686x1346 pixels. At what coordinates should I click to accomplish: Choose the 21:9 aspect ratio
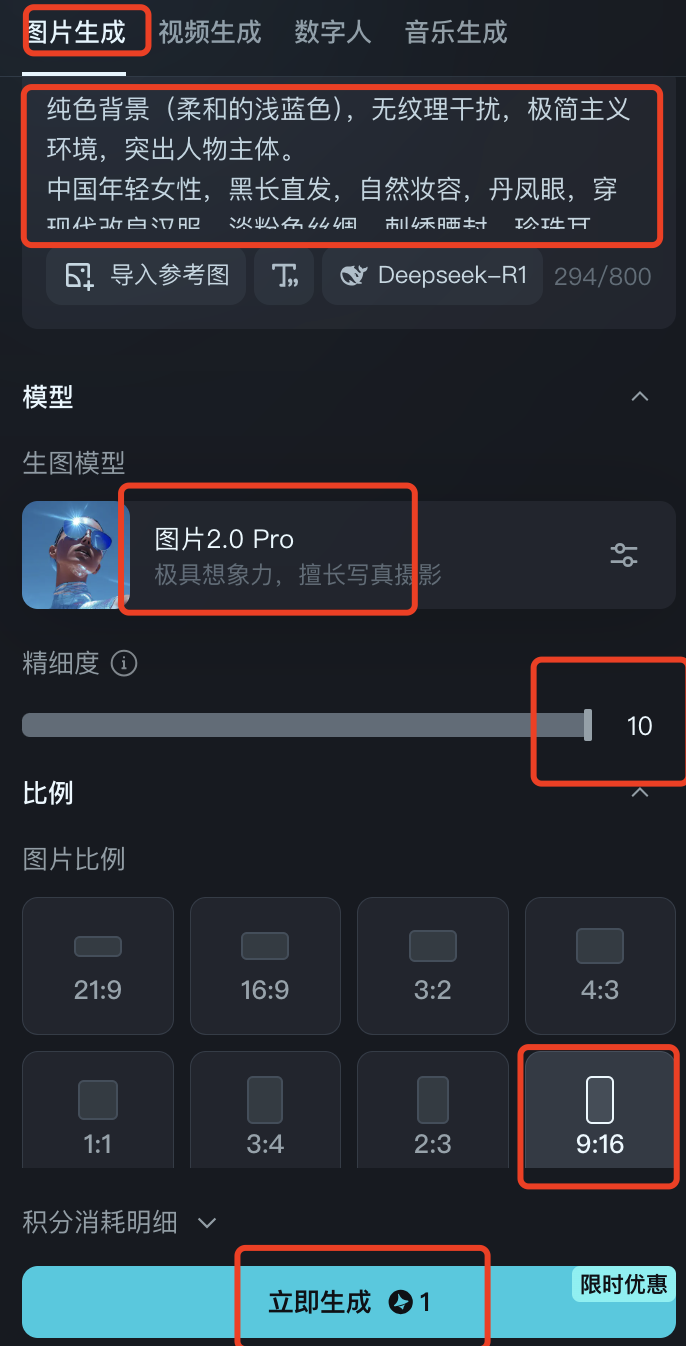click(98, 966)
